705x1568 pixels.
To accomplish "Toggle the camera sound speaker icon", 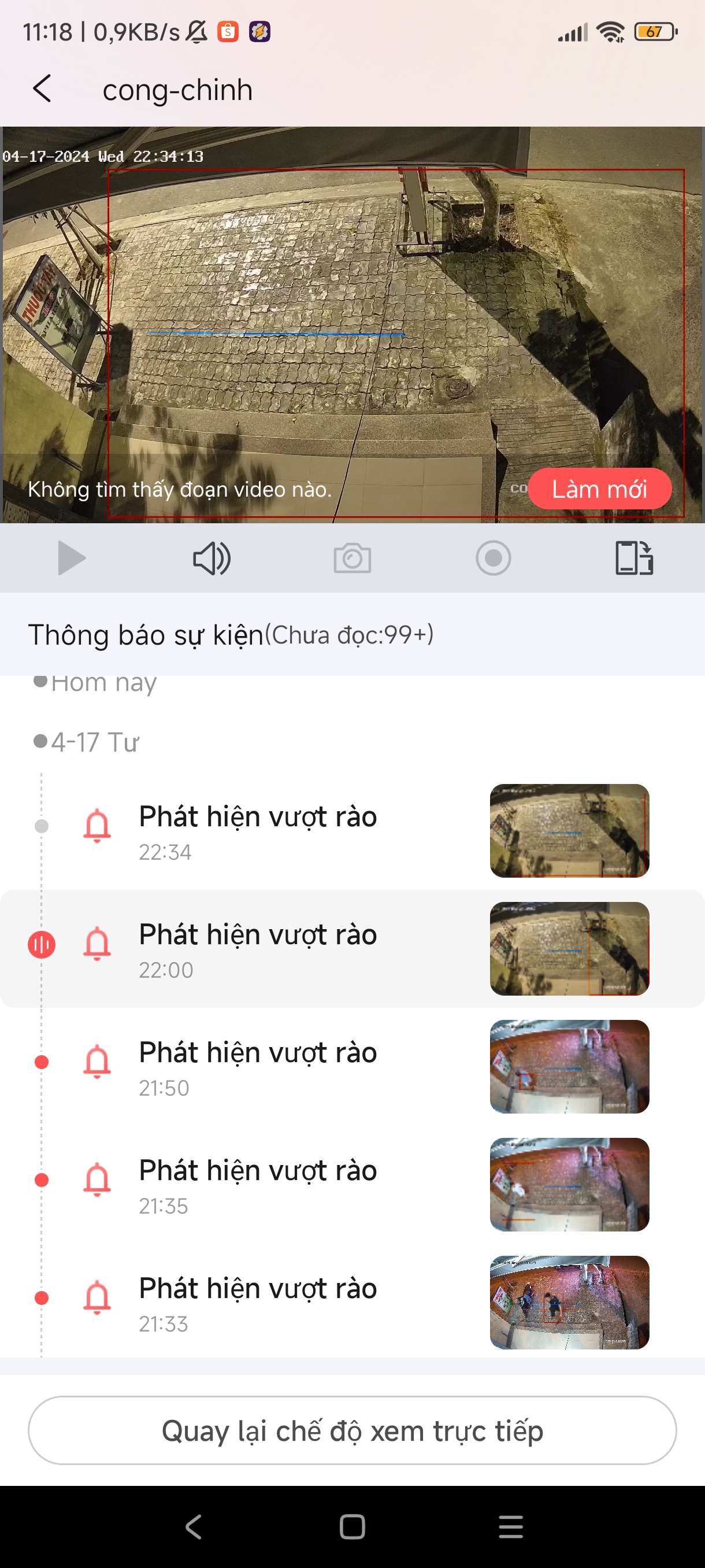I will coord(211,557).
